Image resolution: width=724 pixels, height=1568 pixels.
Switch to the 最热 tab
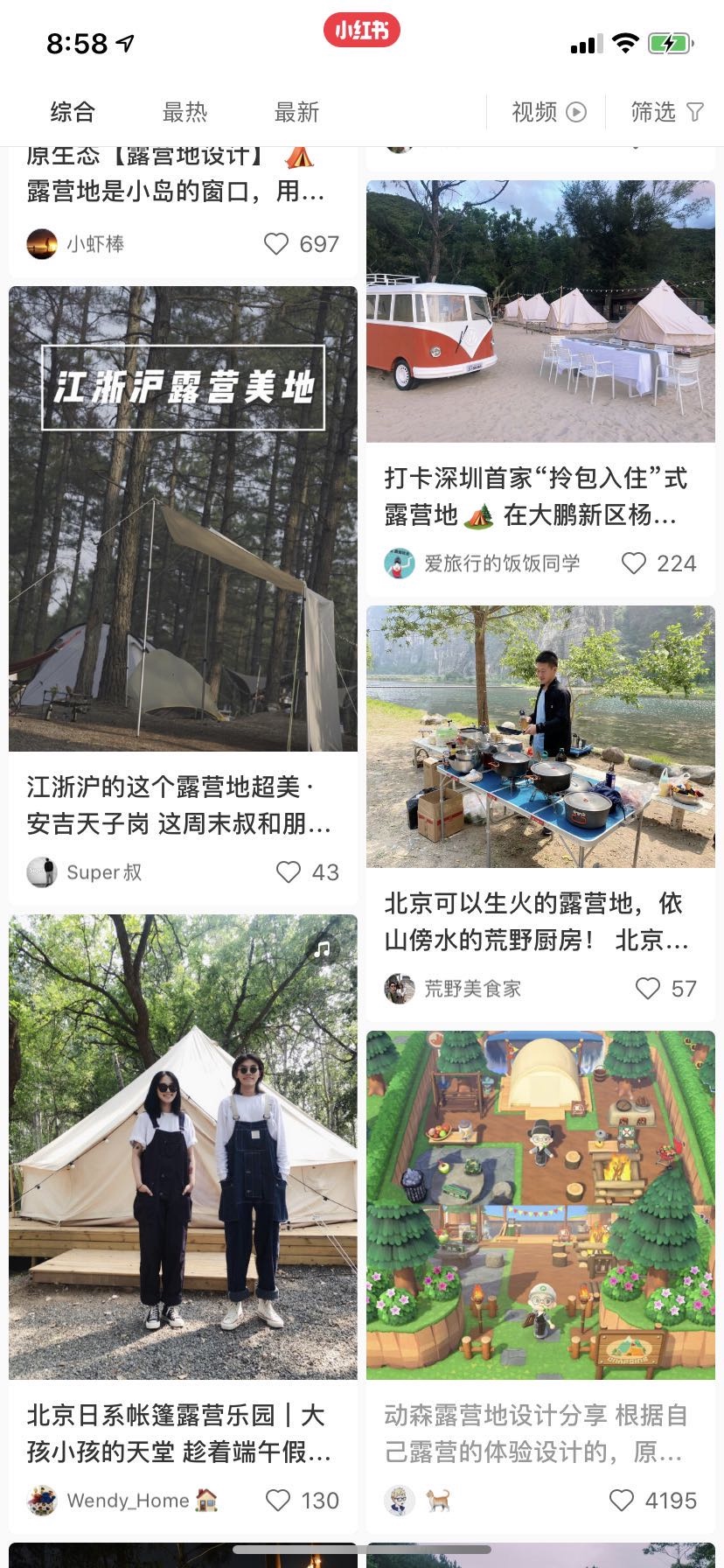(184, 112)
